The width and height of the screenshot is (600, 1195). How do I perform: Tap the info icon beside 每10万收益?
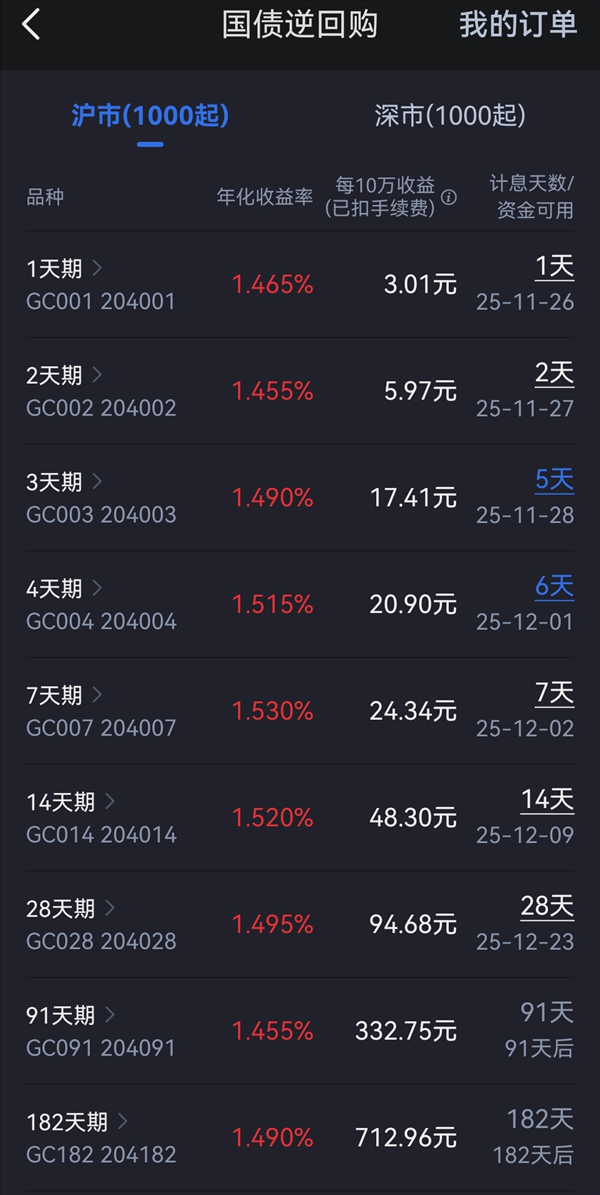click(449, 197)
